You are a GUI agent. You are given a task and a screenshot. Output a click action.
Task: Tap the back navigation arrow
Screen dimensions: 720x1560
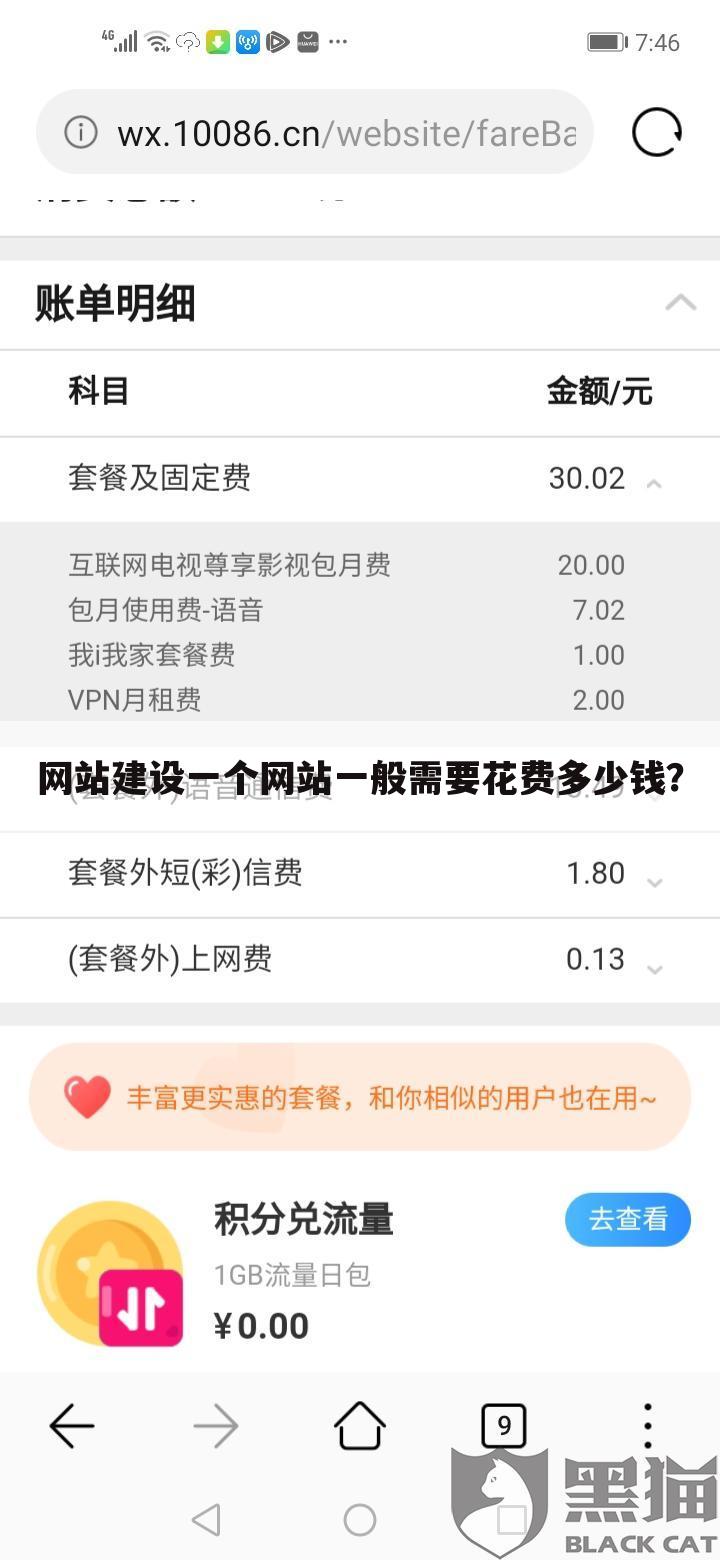(71, 1427)
